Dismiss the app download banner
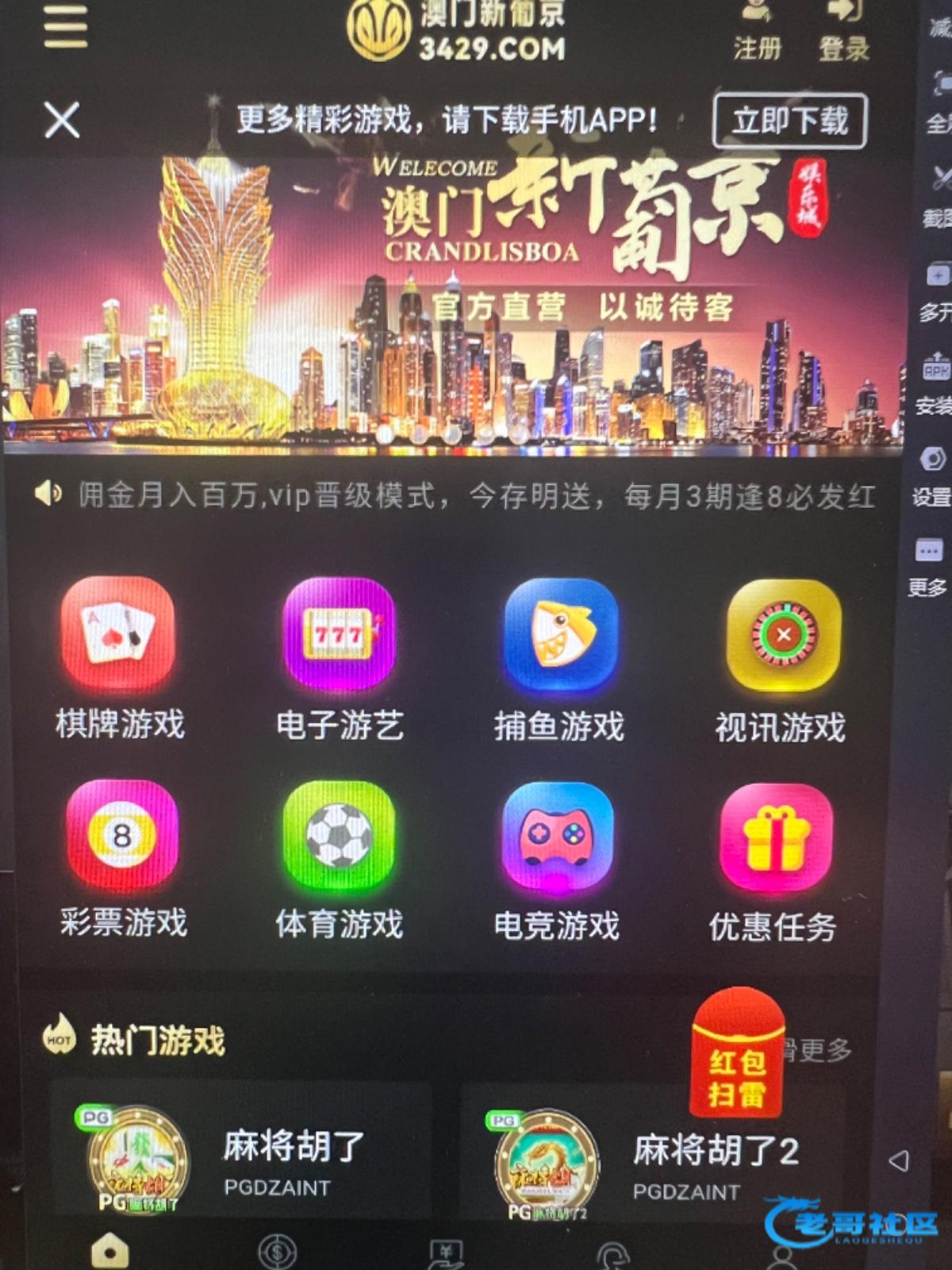The width and height of the screenshot is (952, 1270). pyautogui.click(x=62, y=121)
